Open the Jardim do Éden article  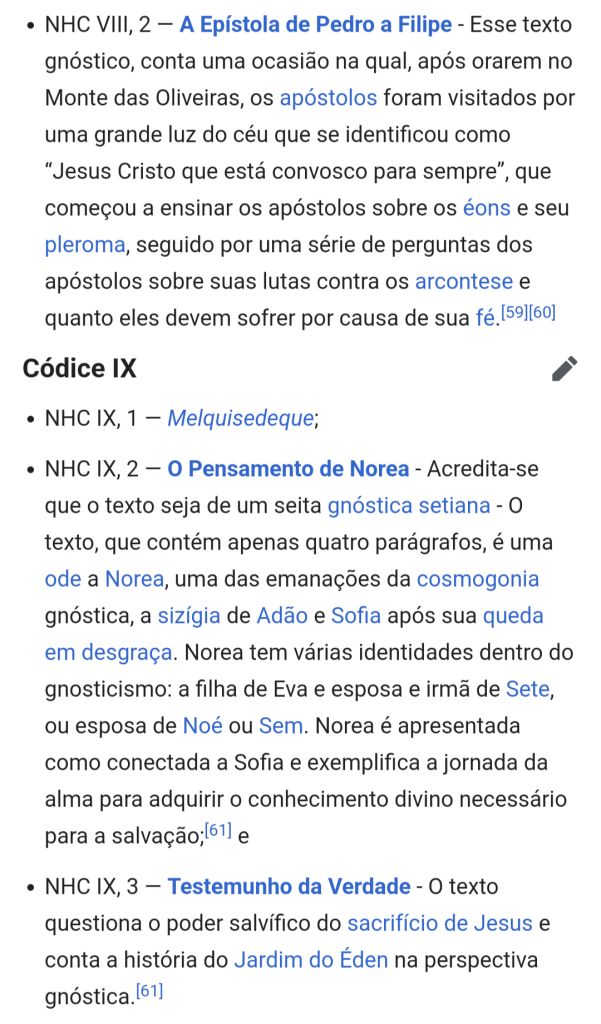pos(311,960)
